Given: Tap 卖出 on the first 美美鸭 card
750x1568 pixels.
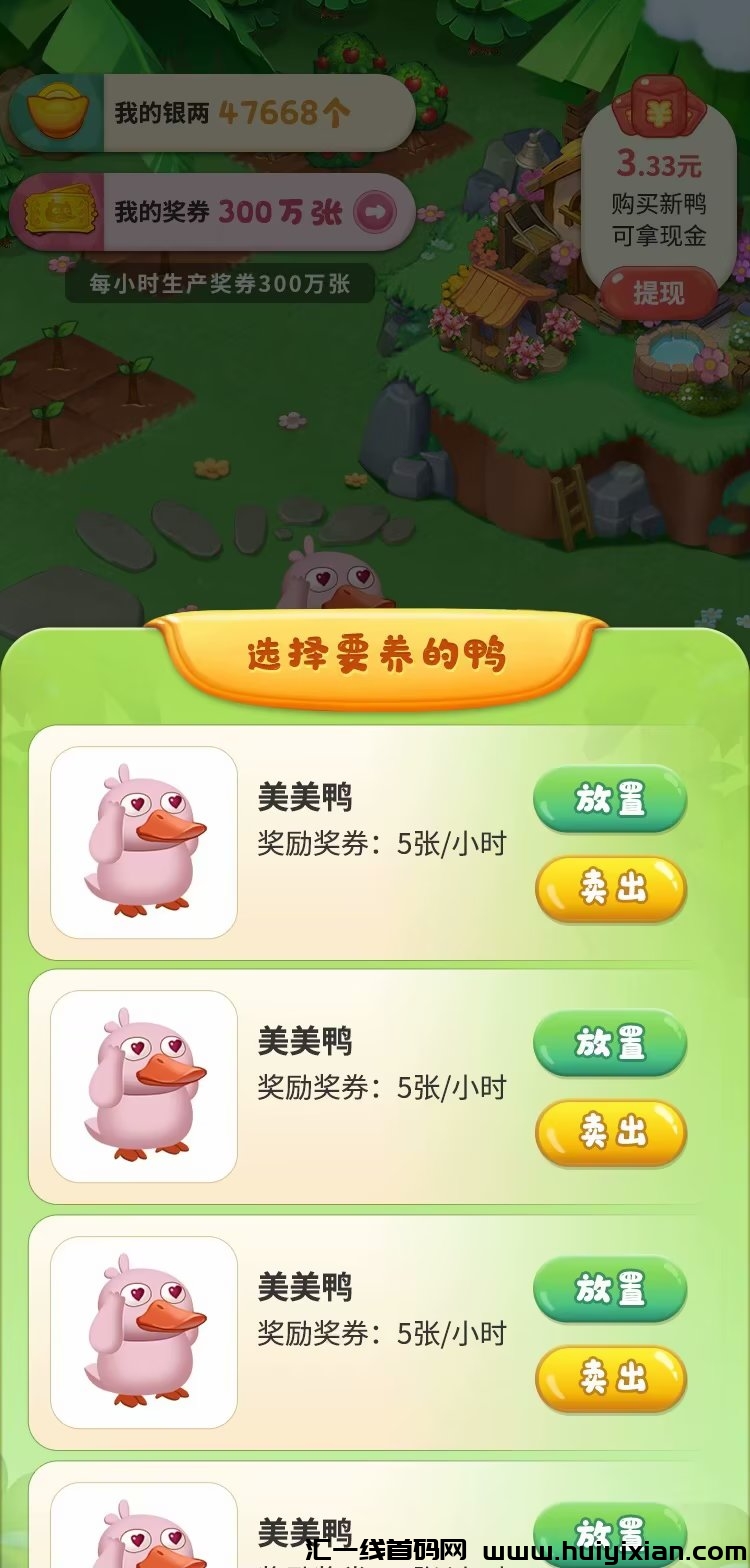Looking at the screenshot, I should click(610, 888).
